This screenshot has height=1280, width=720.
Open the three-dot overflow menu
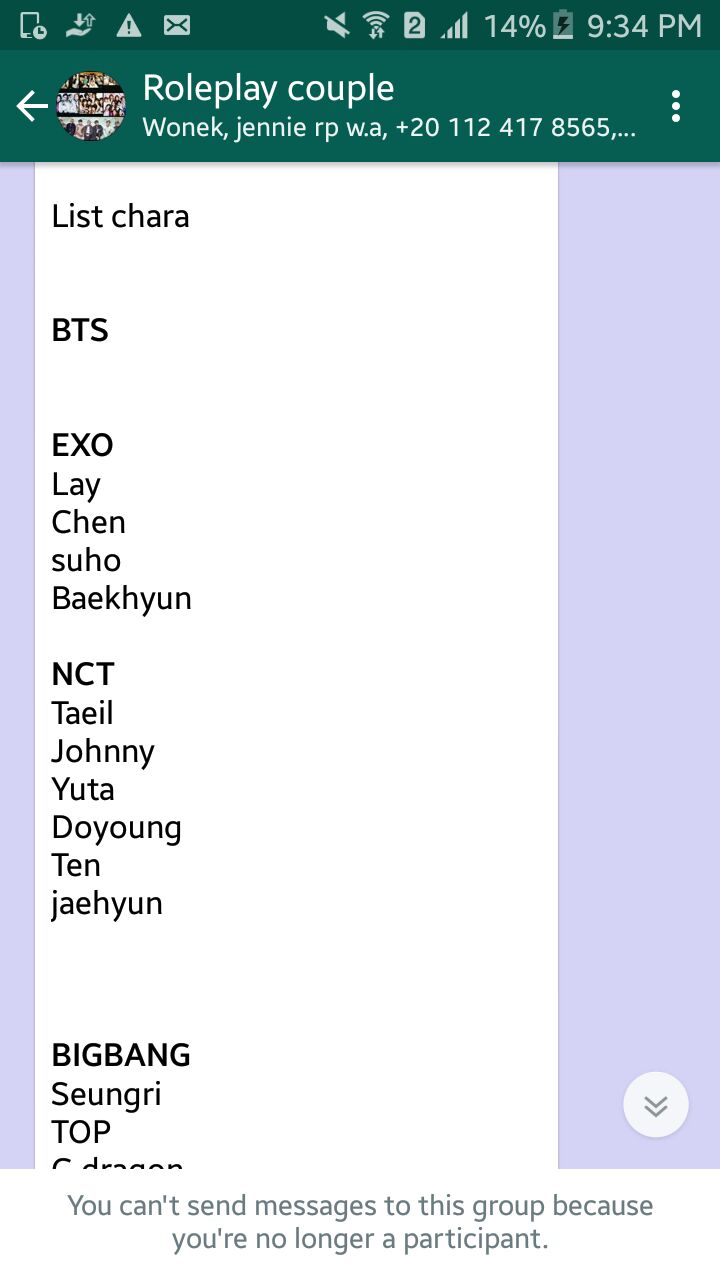click(x=677, y=106)
